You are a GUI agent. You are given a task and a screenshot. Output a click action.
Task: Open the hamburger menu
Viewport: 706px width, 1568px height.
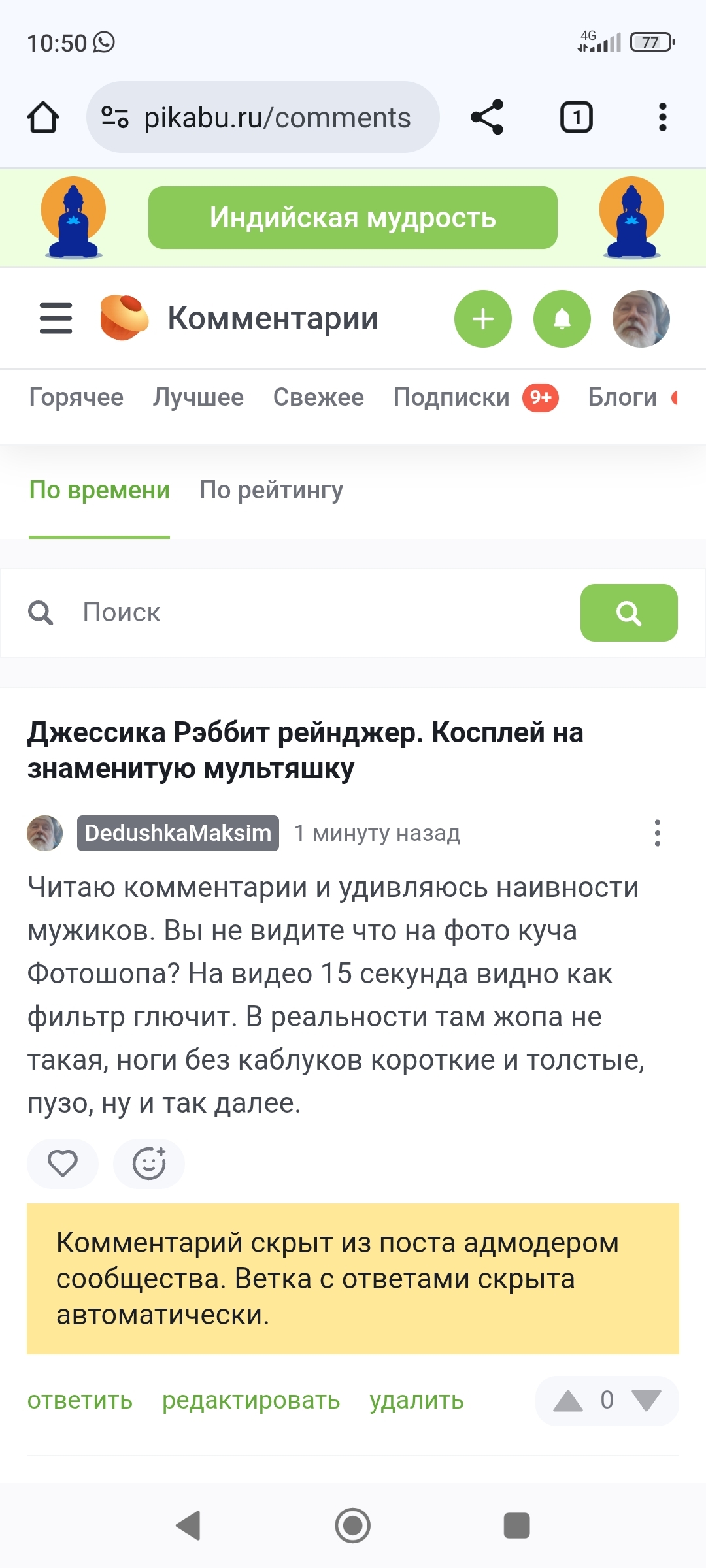click(x=56, y=318)
